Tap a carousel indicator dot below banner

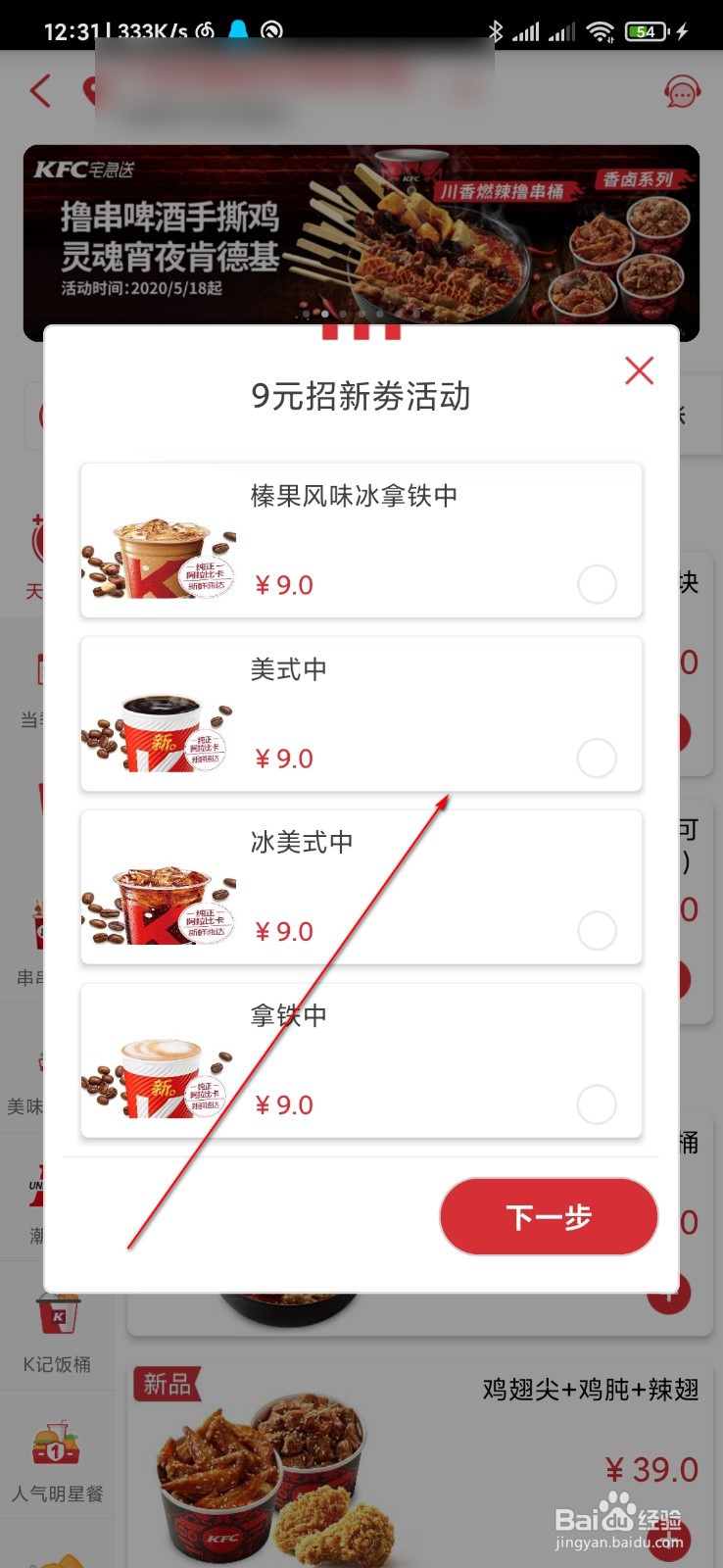(x=326, y=314)
